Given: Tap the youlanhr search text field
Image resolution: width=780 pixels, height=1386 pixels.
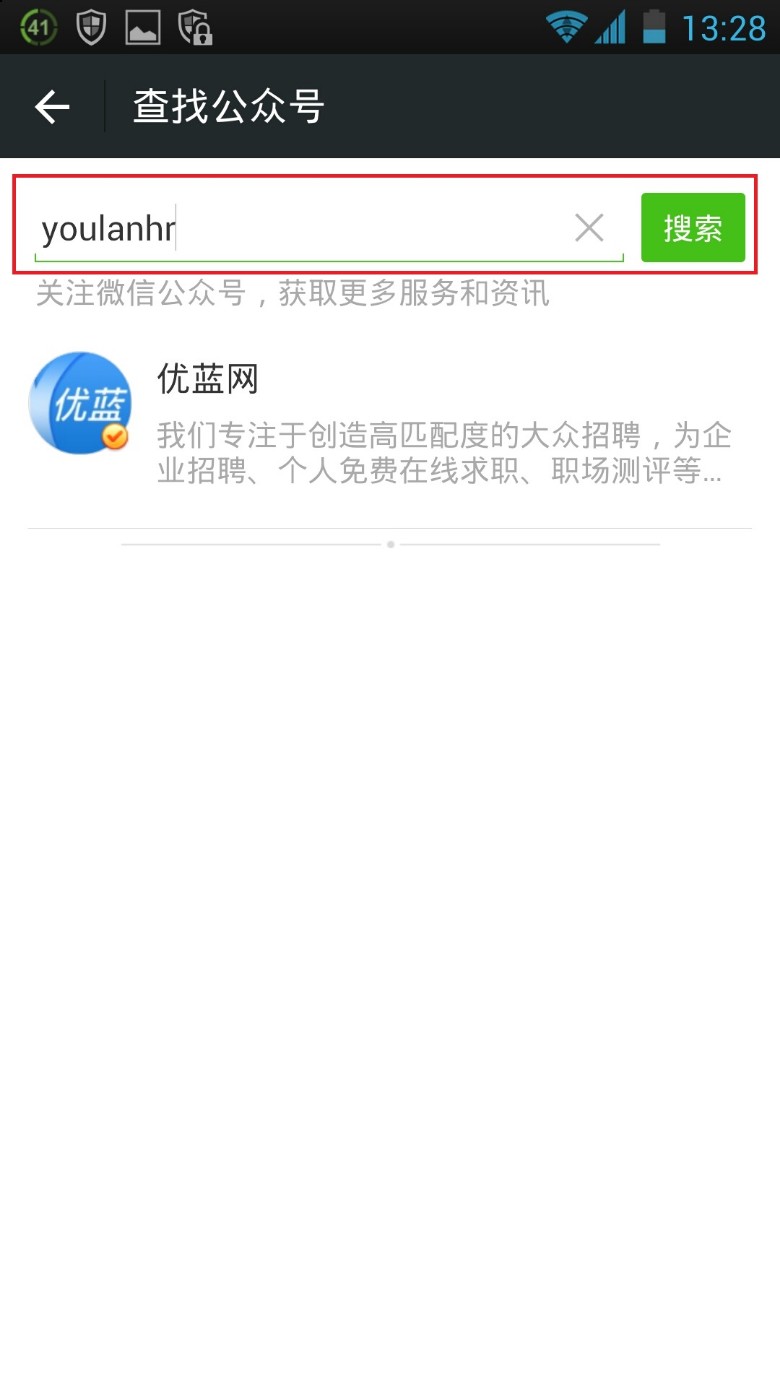Looking at the screenshot, I should click(300, 229).
